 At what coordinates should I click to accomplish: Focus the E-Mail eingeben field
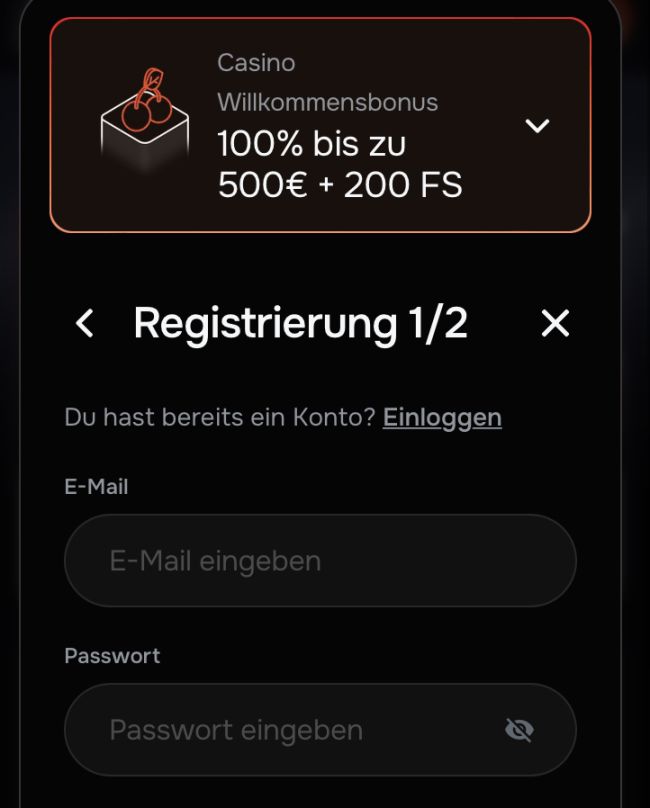[x=320, y=561]
